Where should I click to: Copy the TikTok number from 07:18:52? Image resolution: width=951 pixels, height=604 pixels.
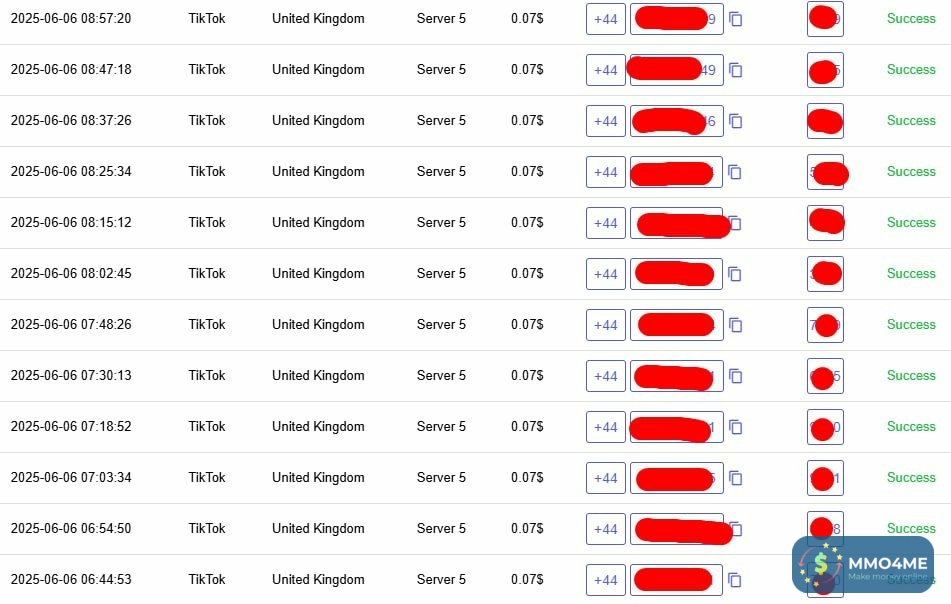pyautogui.click(x=735, y=427)
